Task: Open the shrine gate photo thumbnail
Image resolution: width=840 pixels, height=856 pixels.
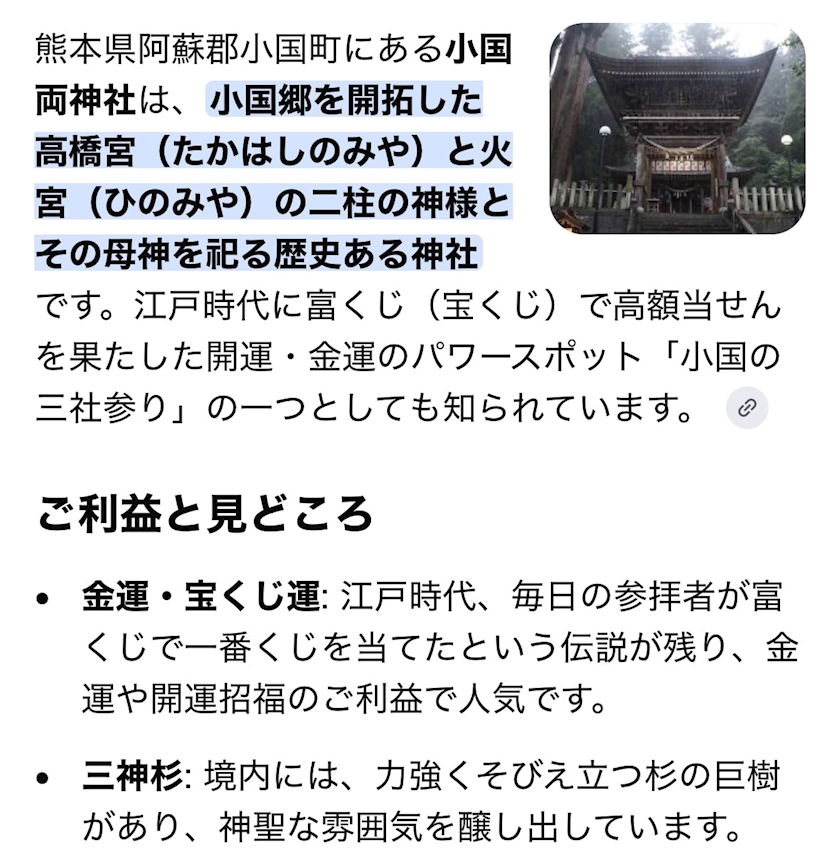Action: (x=677, y=129)
